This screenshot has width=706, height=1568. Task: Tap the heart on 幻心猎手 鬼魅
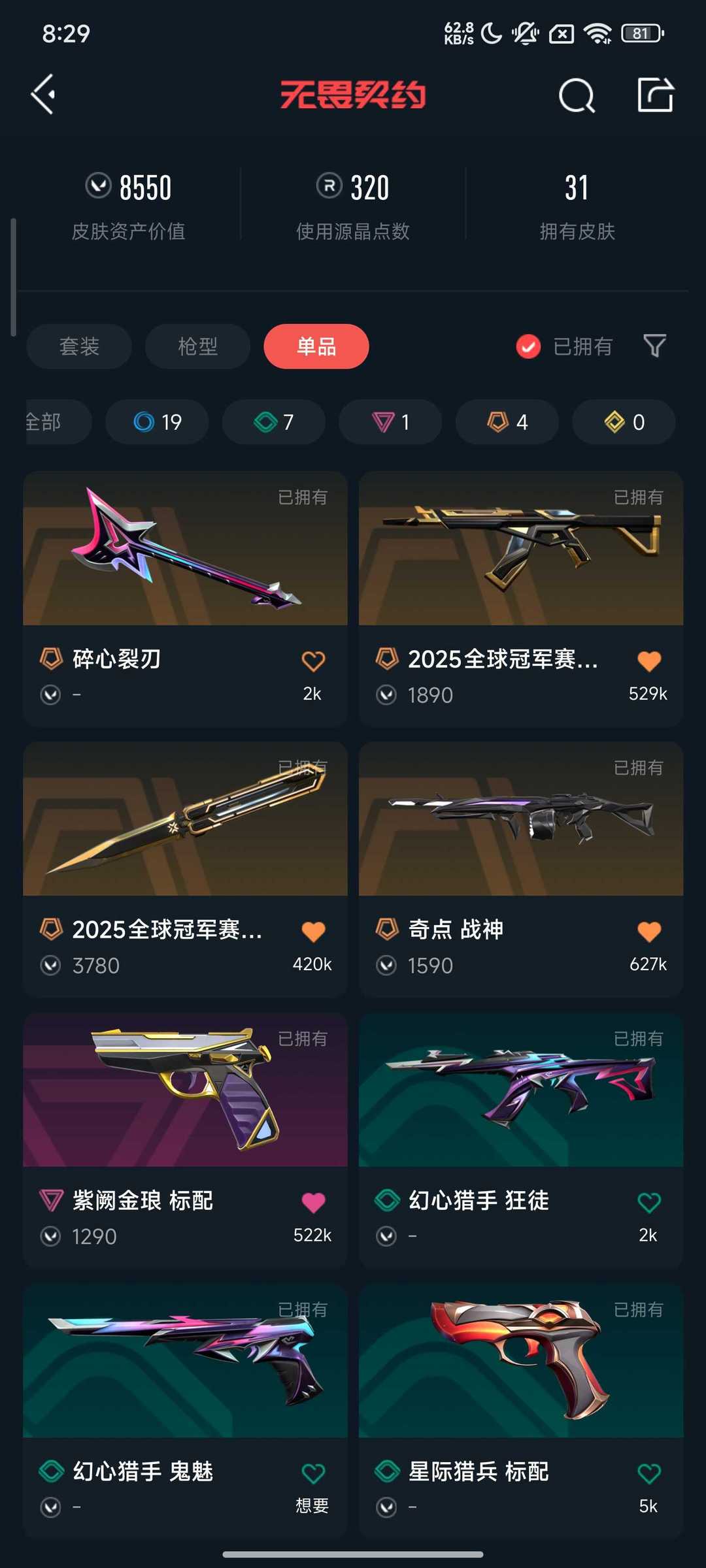313,1473
